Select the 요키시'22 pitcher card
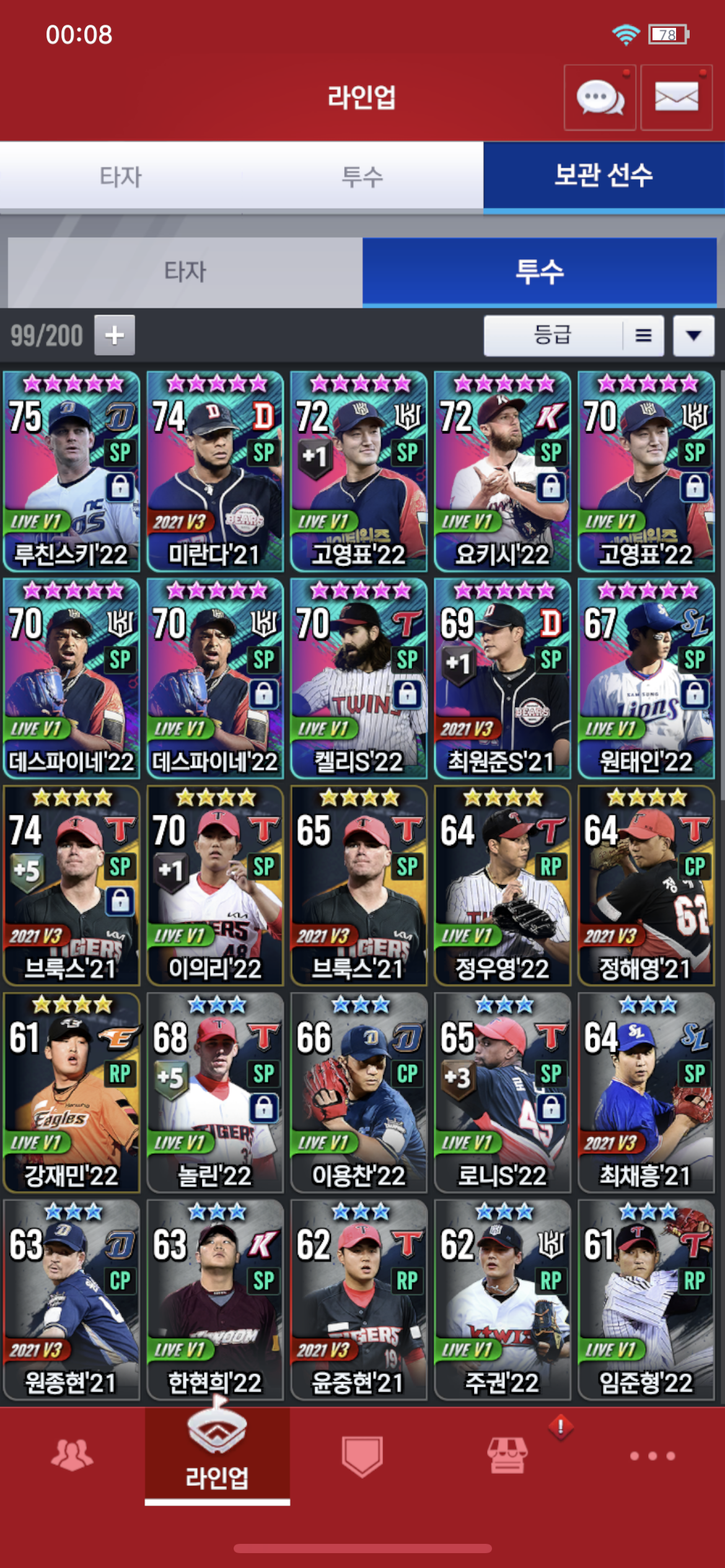The width and height of the screenshot is (725, 1568). click(502, 471)
